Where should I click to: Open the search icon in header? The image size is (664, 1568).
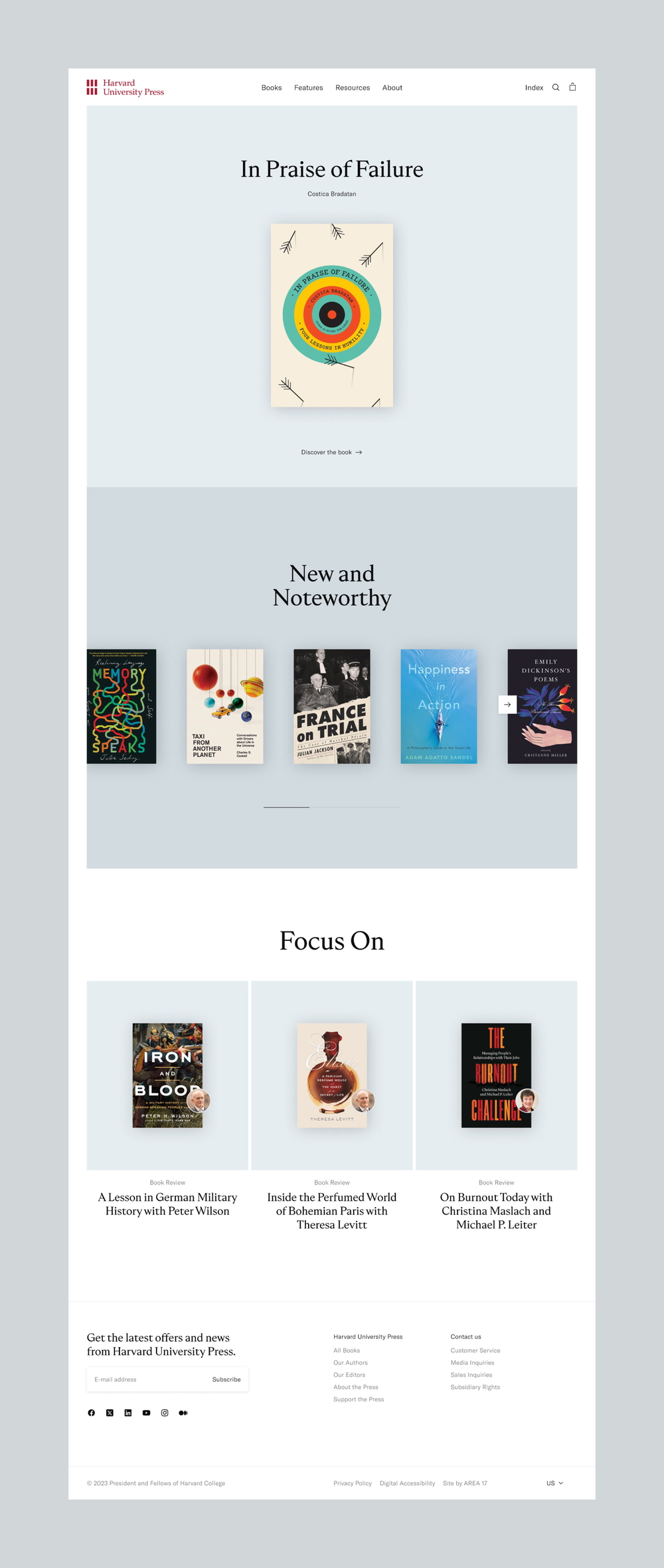pos(556,88)
